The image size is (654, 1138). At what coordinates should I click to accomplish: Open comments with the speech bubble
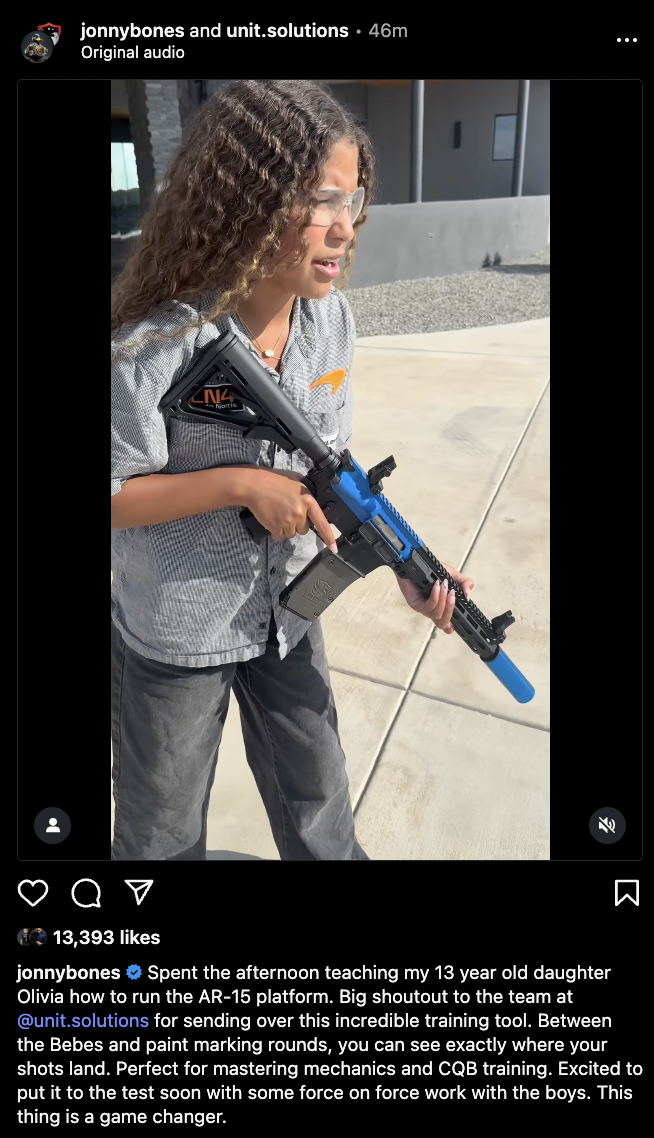pos(86,893)
